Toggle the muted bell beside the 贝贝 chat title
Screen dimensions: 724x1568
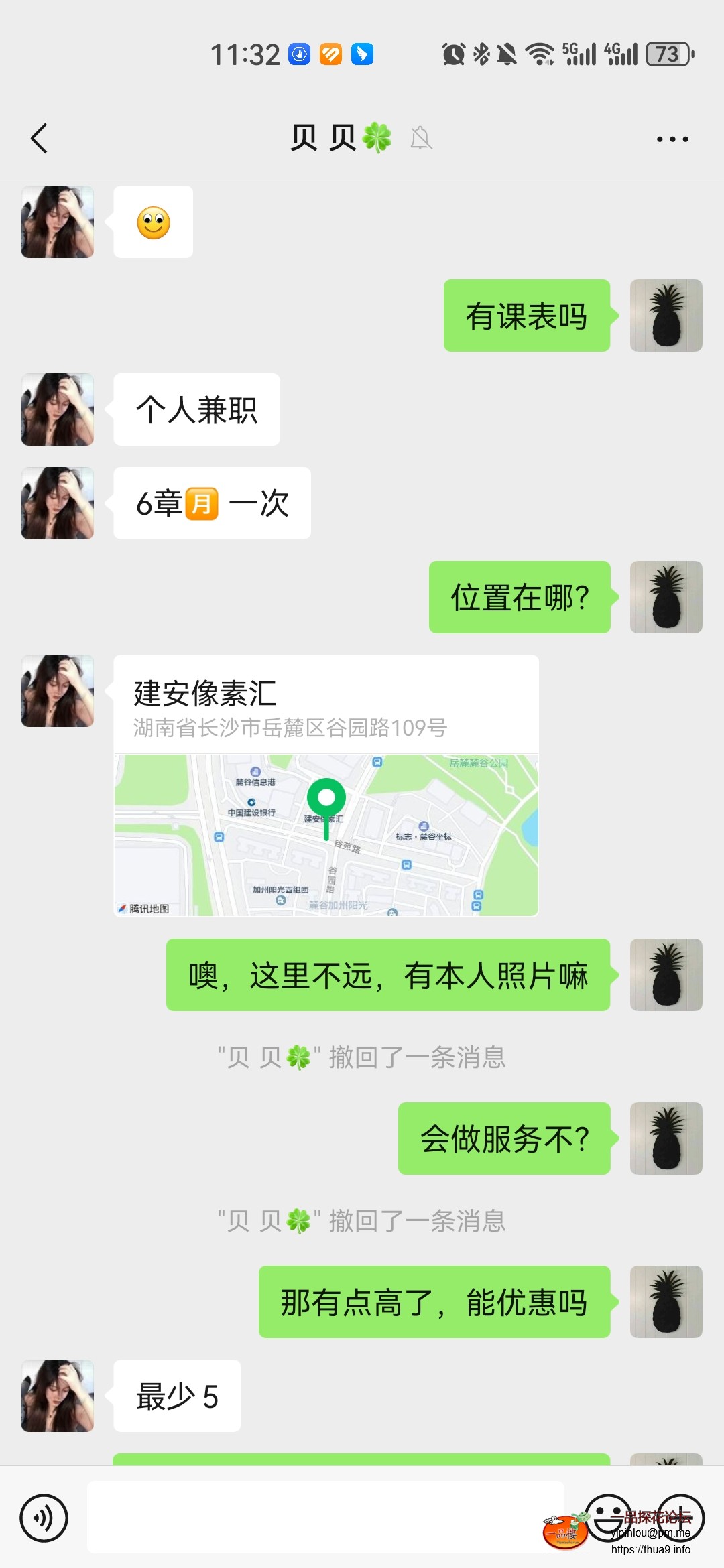420,139
